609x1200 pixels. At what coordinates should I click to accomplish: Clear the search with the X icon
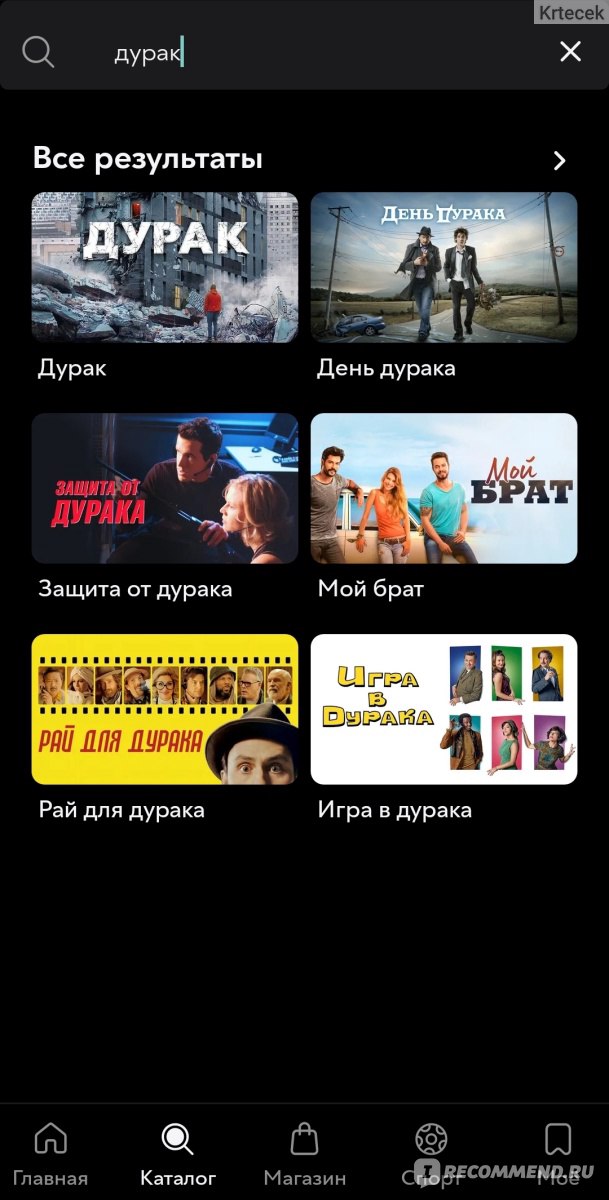(x=570, y=52)
